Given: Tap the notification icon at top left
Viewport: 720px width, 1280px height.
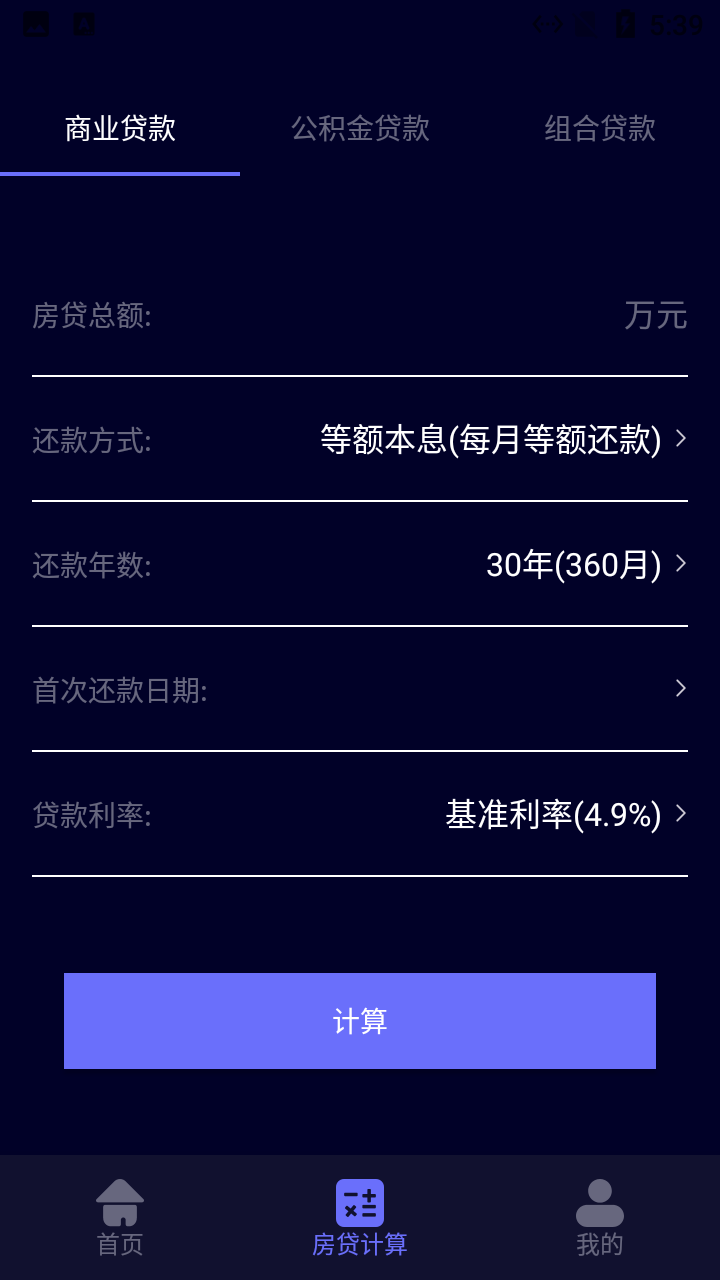Looking at the screenshot, I should pyautogui.click(x=36, y=22).
